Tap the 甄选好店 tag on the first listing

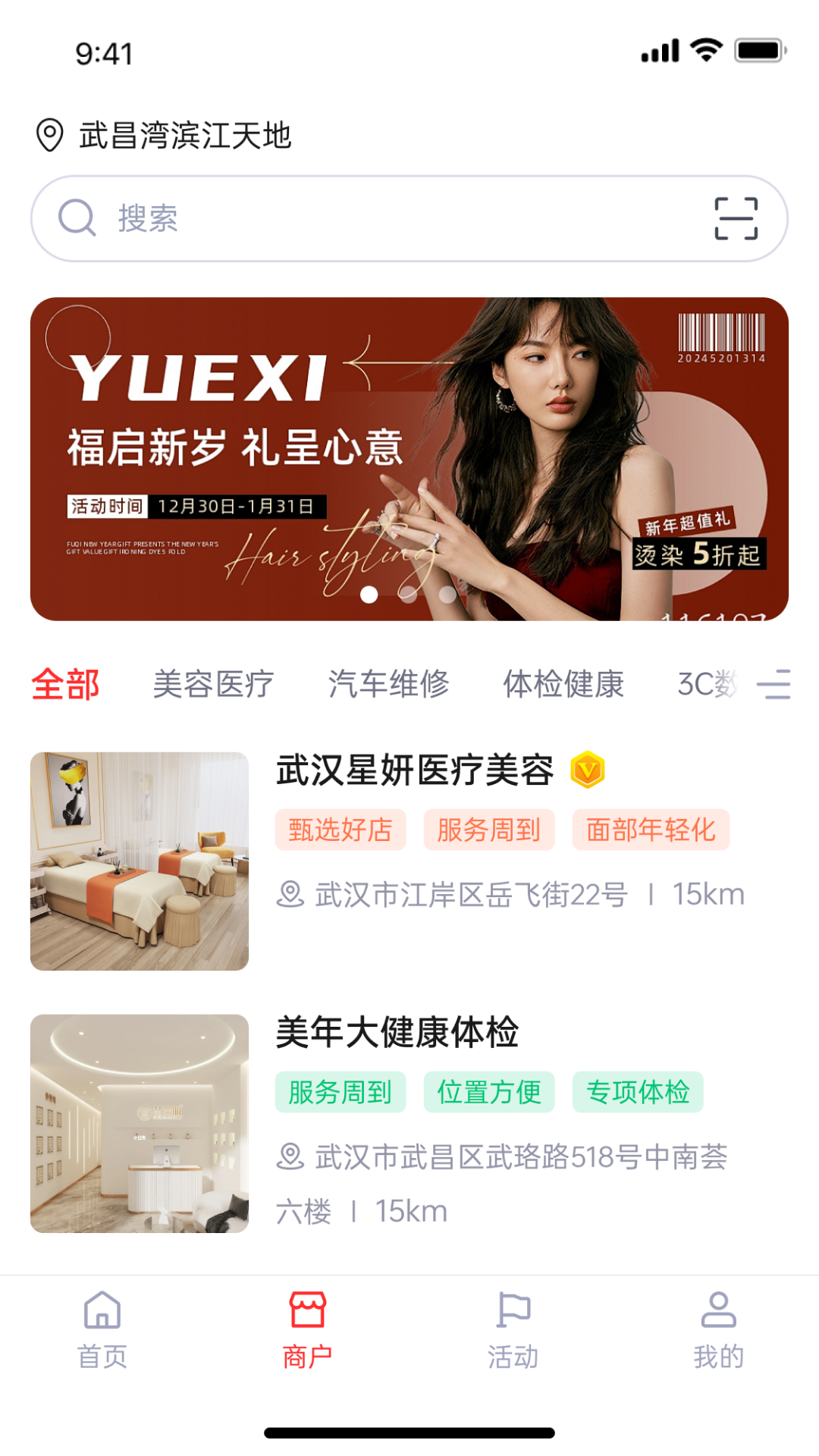[x=340, y=830]
